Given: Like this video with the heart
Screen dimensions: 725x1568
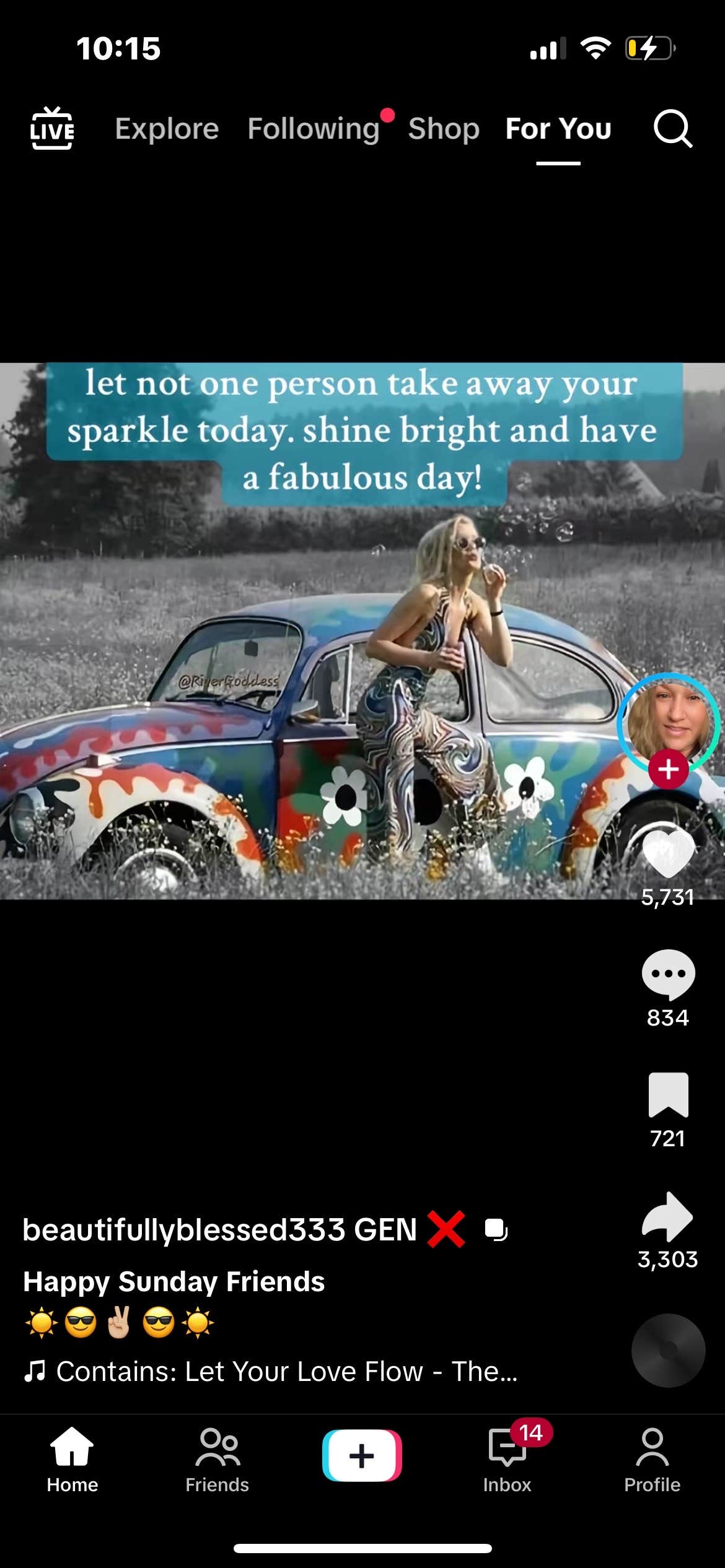Looking at the screenshot, I should [x=668, y=853].
